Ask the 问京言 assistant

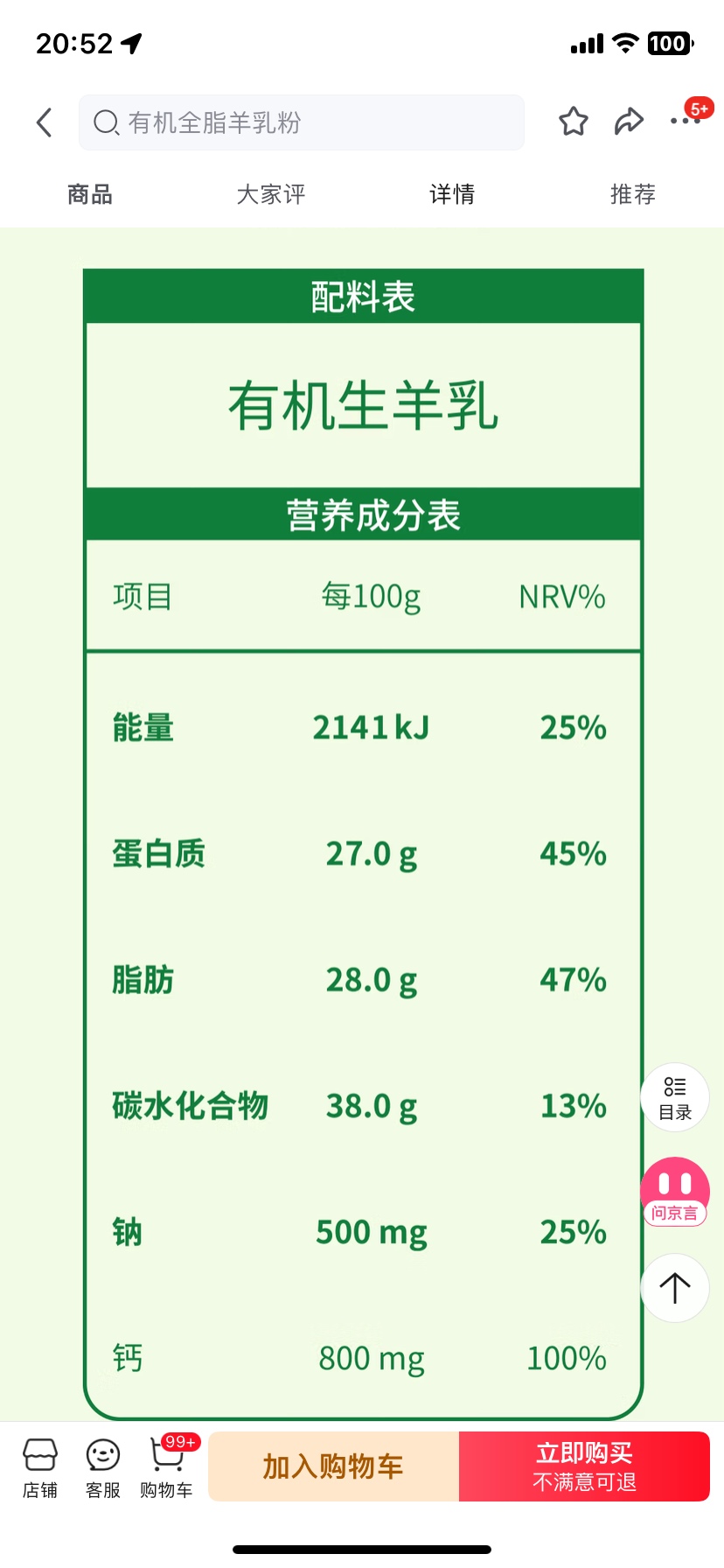pos(674,1193)
